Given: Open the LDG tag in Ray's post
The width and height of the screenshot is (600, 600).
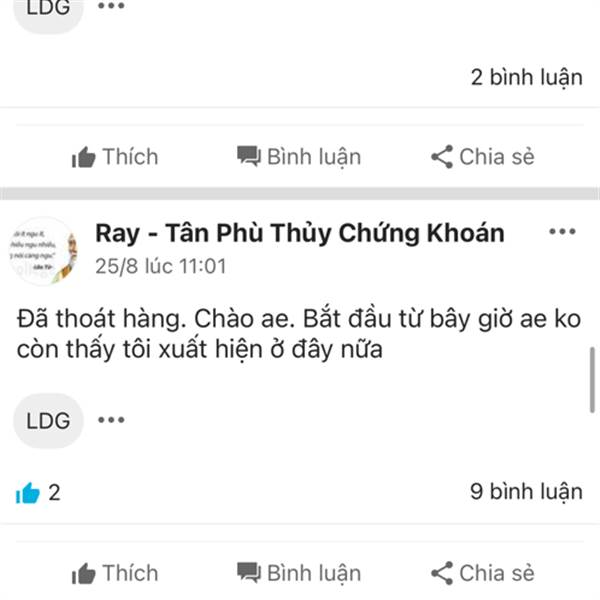Looking at the screenshot, I should click(48, 420).
